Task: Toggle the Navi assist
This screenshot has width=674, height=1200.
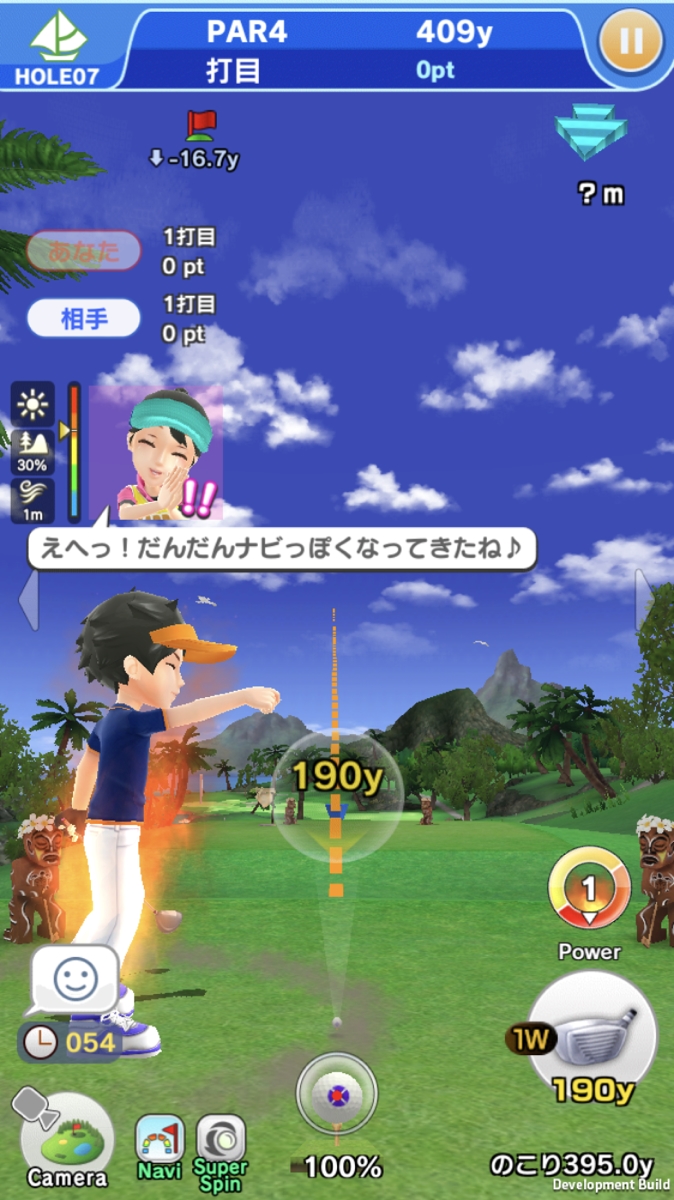Action: coord(160,1145)
